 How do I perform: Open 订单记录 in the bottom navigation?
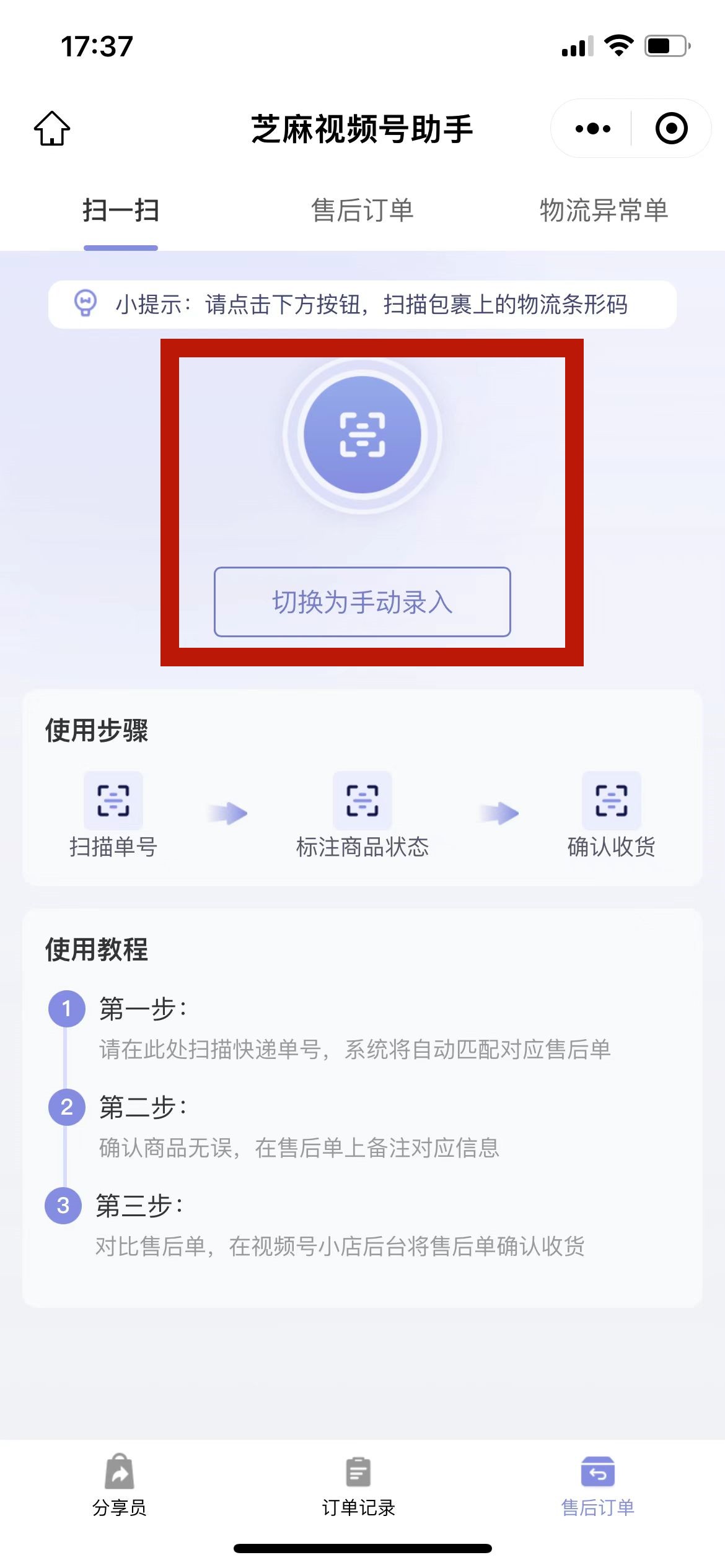pos(359,1485)
